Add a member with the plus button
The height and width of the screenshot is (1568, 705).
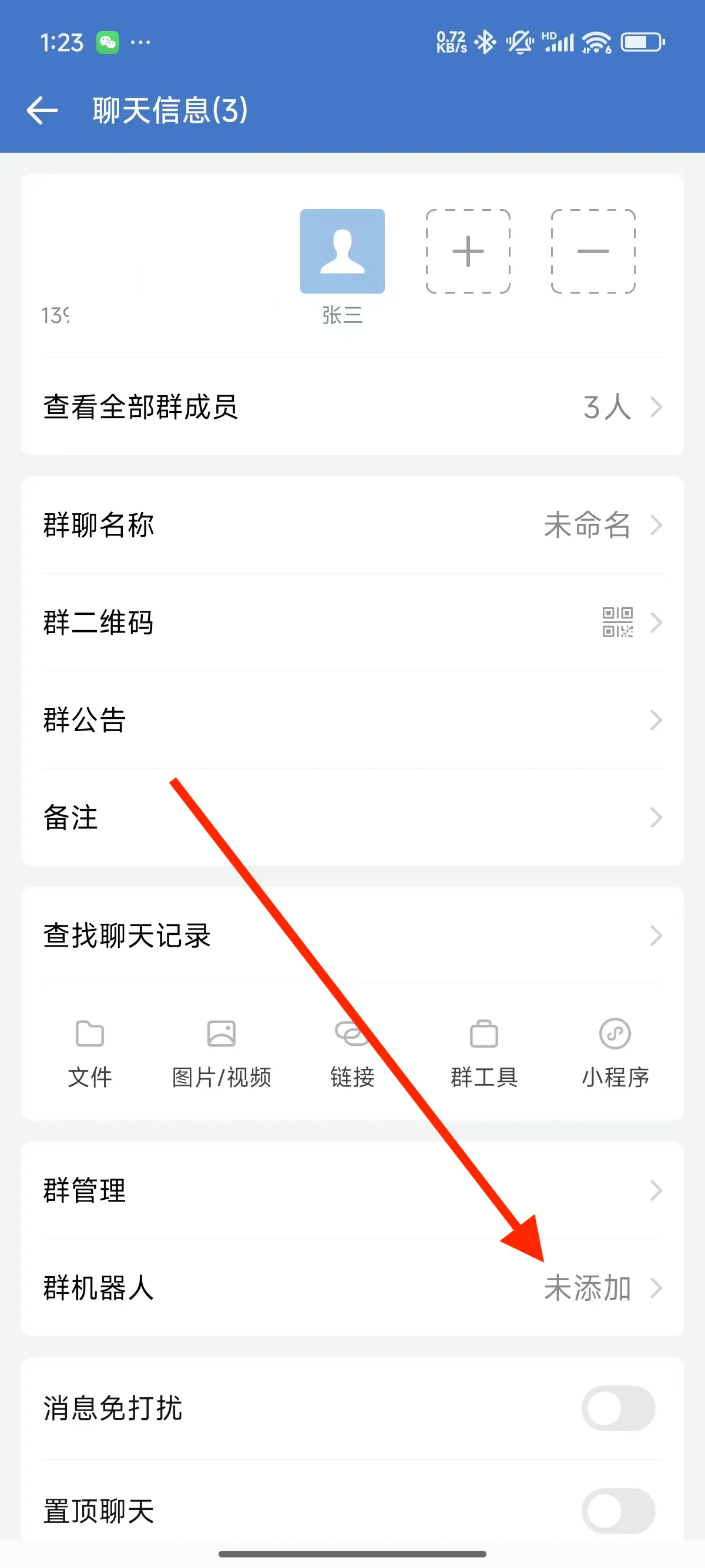(x=468, y=251)
